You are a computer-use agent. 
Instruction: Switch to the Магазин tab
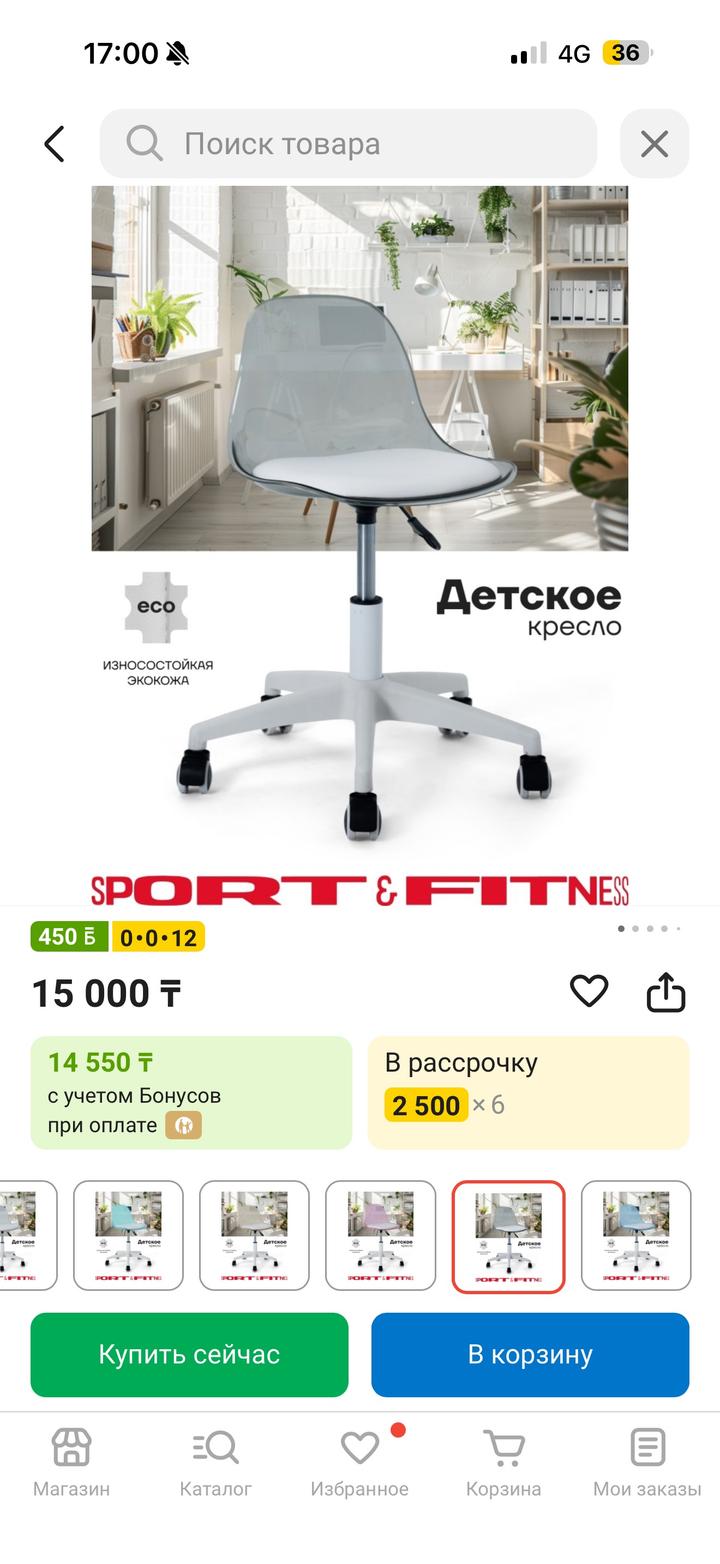pyautogui.click(x=71, y=1461)
